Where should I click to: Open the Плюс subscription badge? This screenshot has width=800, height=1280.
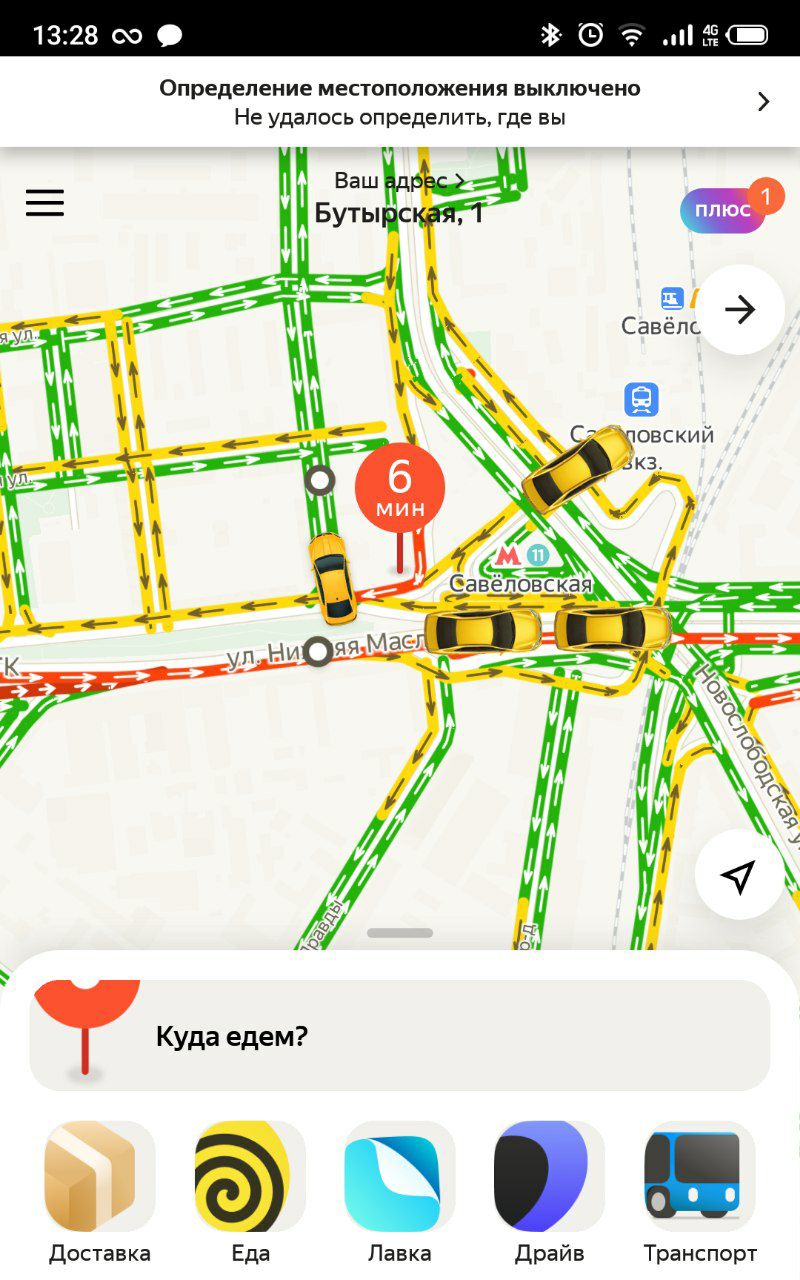[723, 210]
